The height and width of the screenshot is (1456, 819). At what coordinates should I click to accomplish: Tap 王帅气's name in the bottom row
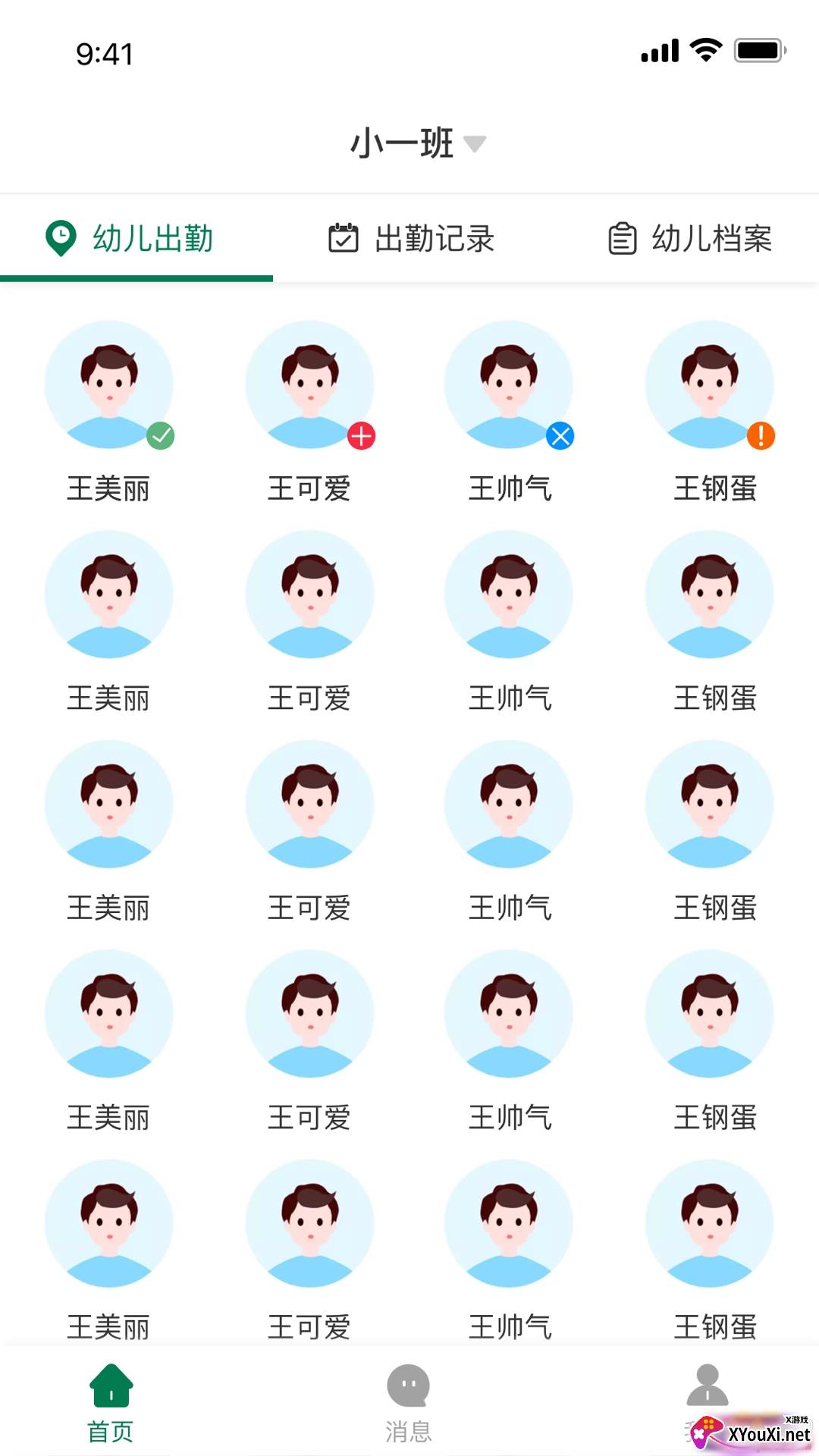(508, 1327)
